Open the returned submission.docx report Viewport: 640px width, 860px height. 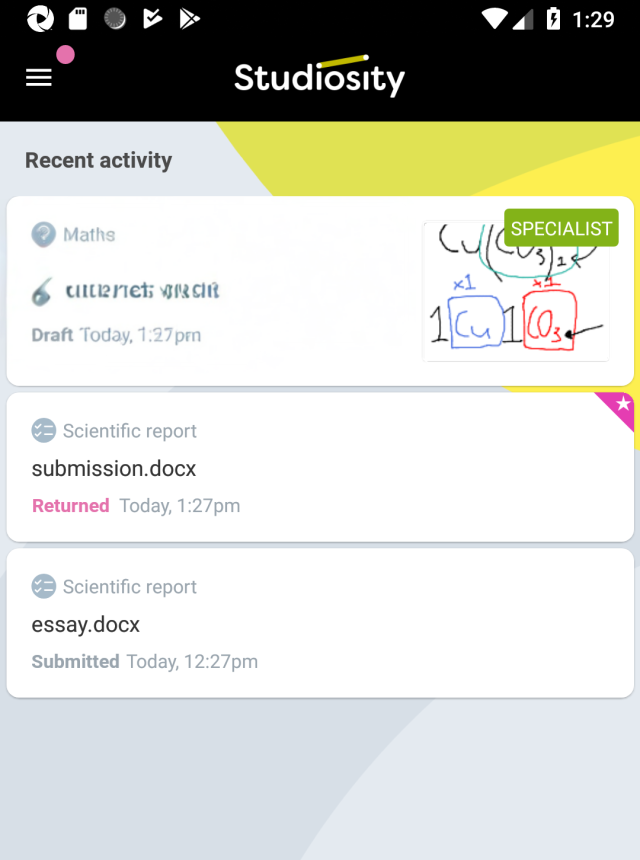(x=320, y=468)
